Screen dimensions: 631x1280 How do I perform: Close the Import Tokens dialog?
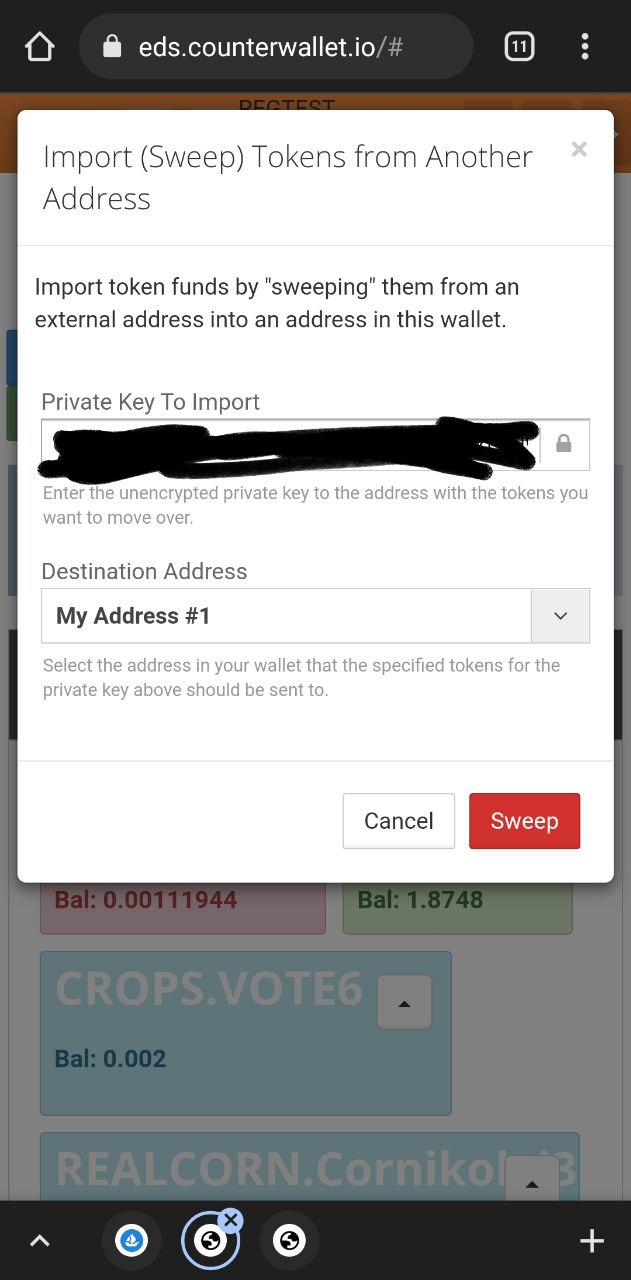point(578,149)
